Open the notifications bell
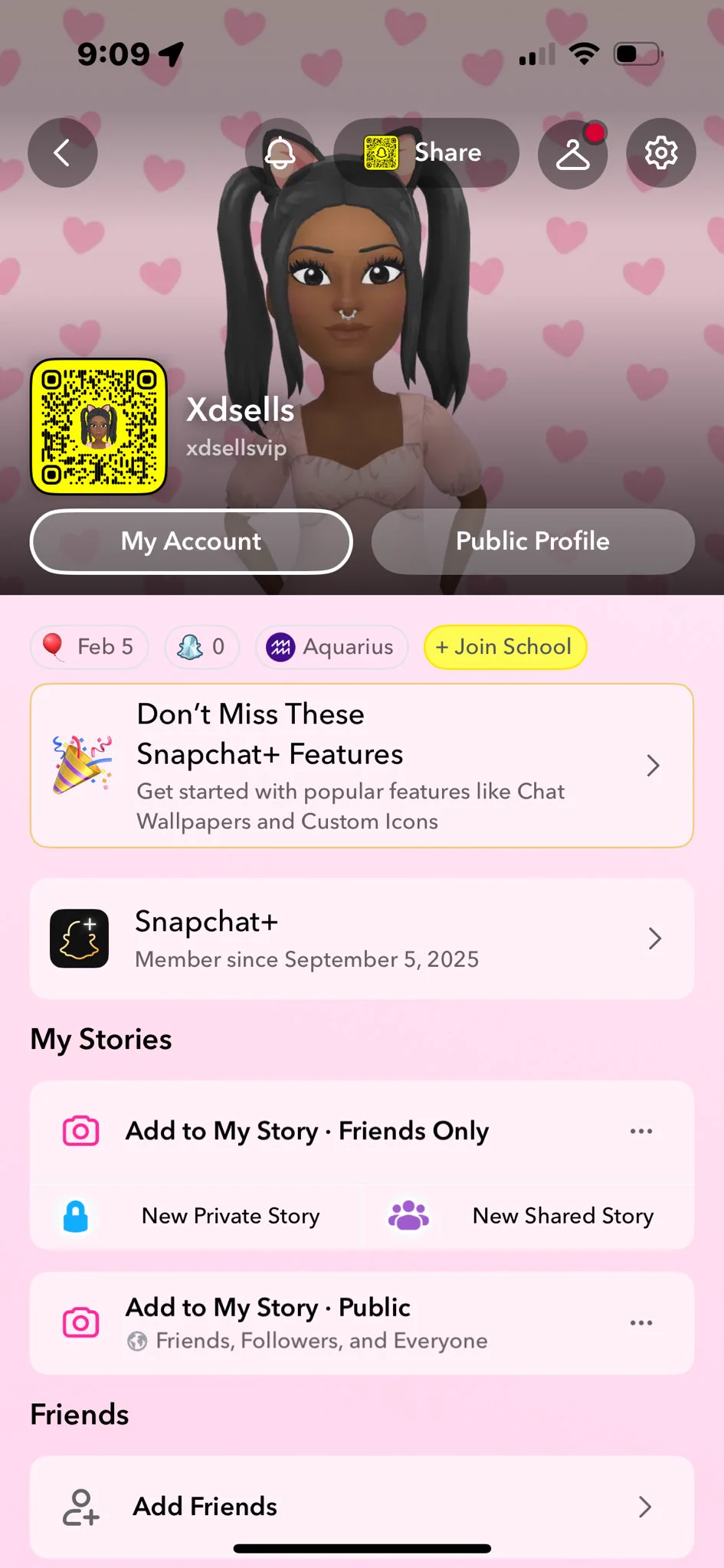Viewport: 724px width, 1568px height. click(280, 153)
